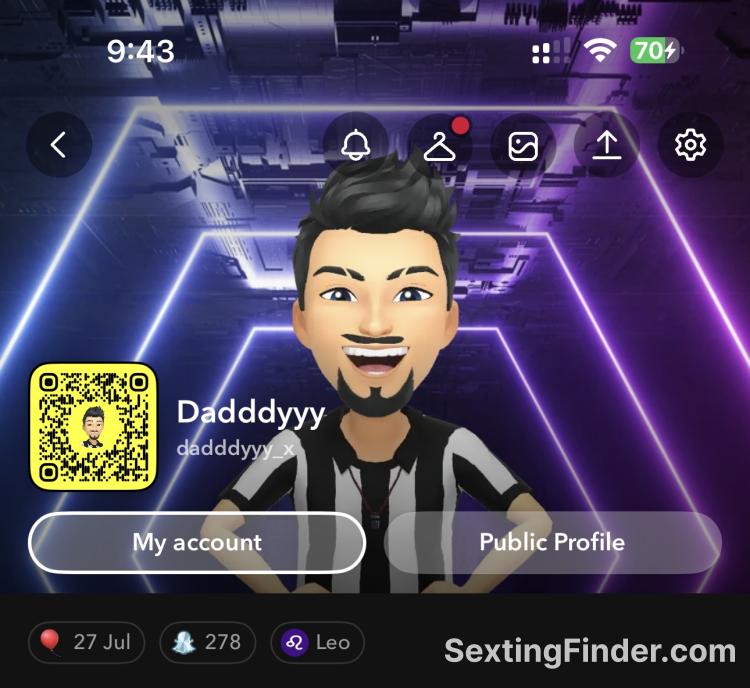The width and height of the screenshot is (750, 688).
Task: Select the My account button
Action: tap(197, 543)
